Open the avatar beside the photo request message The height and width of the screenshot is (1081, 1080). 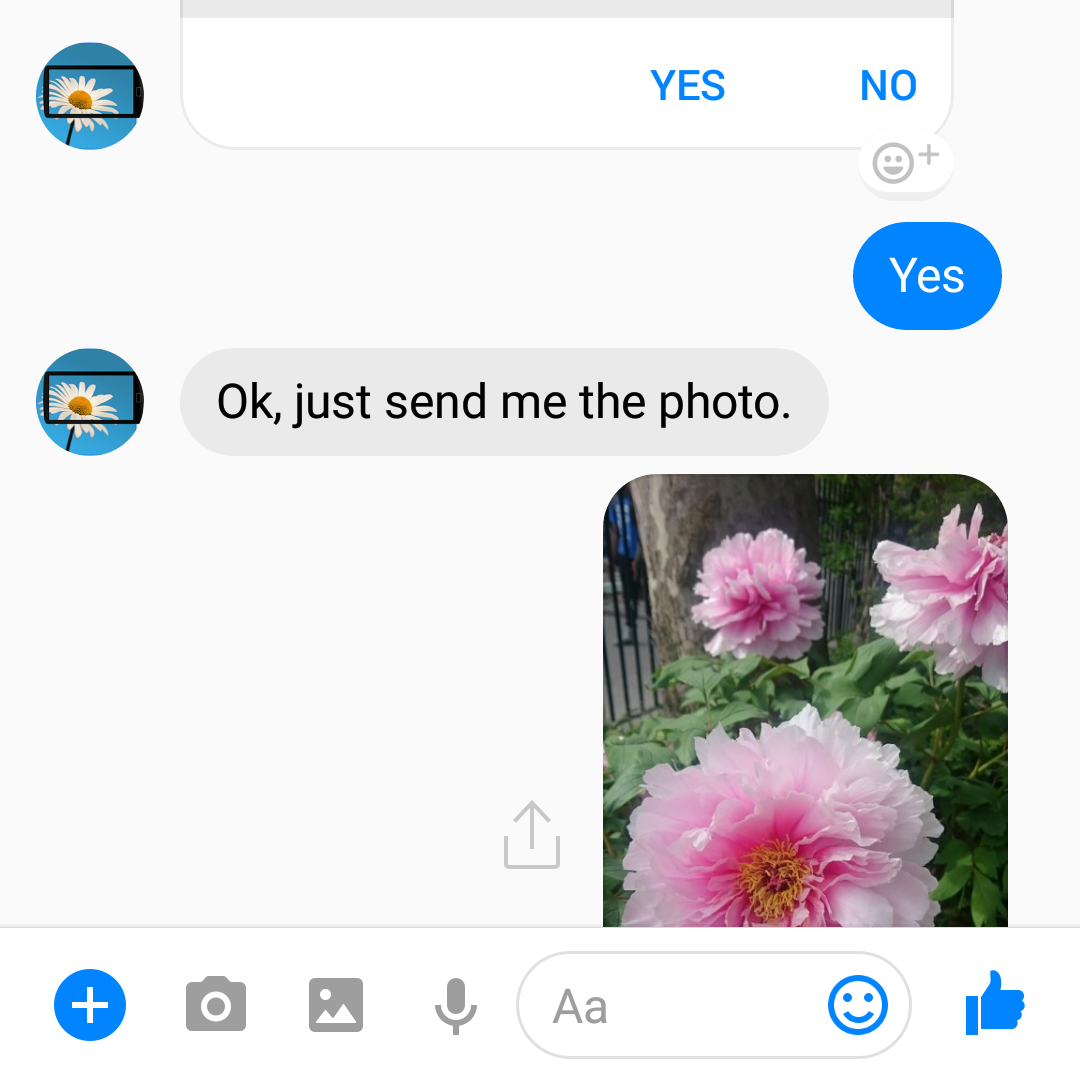pos(90,401)
